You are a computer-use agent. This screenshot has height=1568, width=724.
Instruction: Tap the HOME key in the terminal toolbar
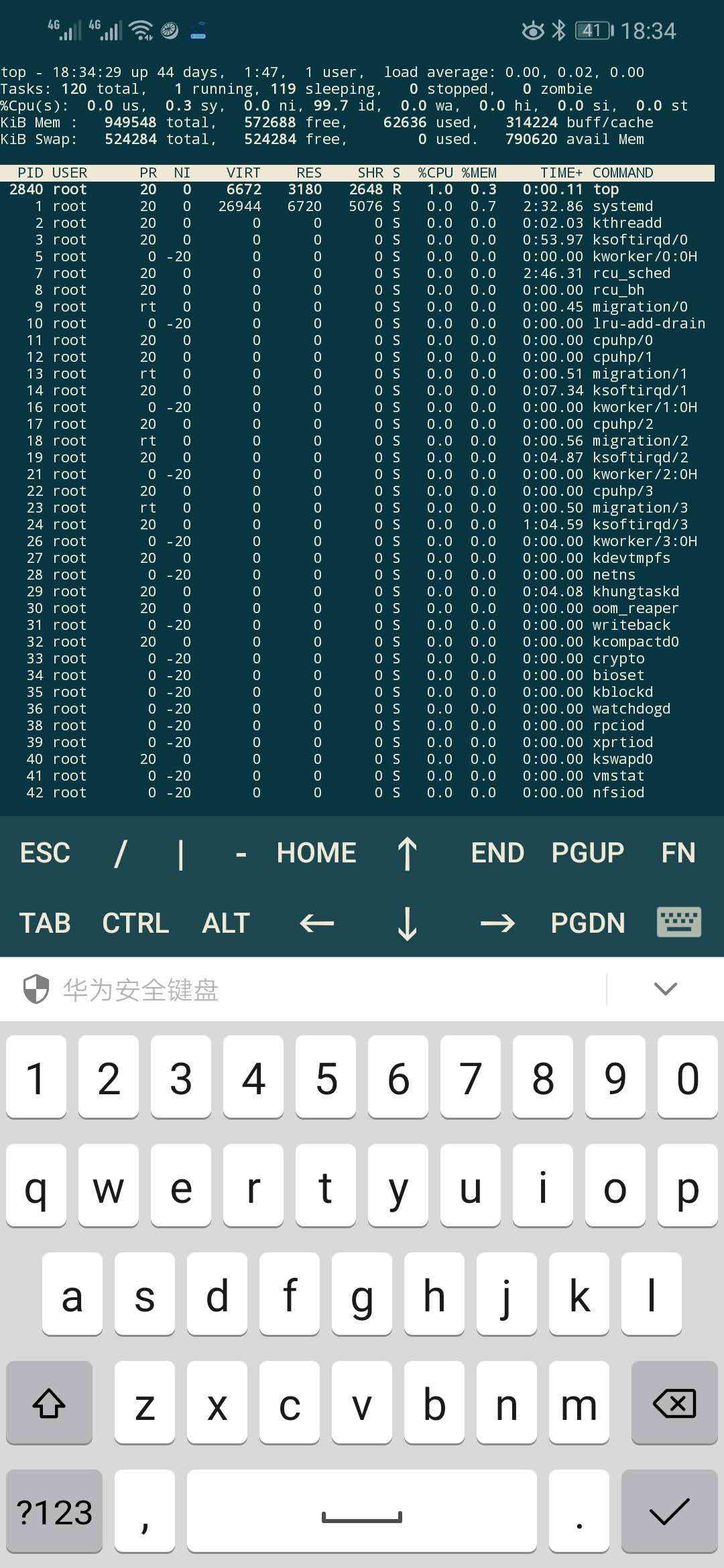pos(316,853)
